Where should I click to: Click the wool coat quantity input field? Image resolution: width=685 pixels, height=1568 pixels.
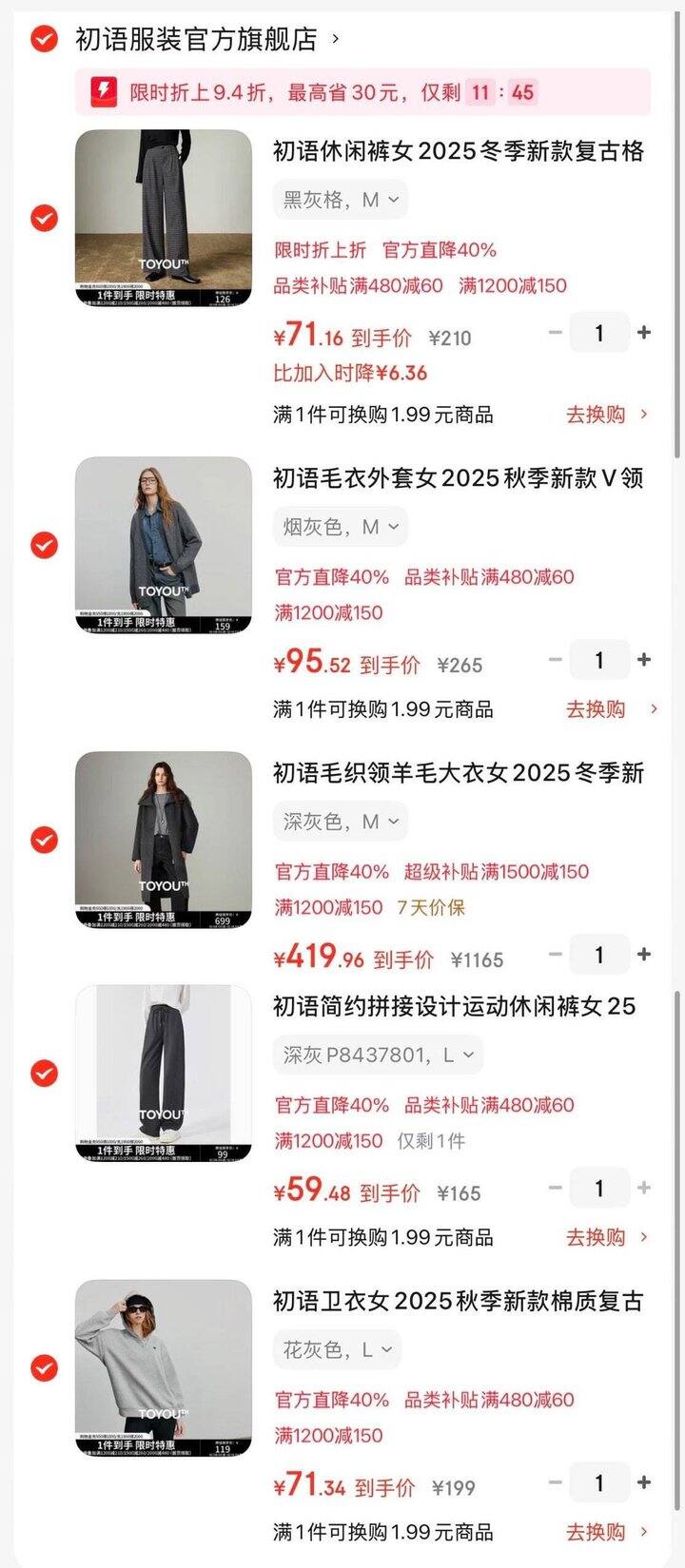599,954
